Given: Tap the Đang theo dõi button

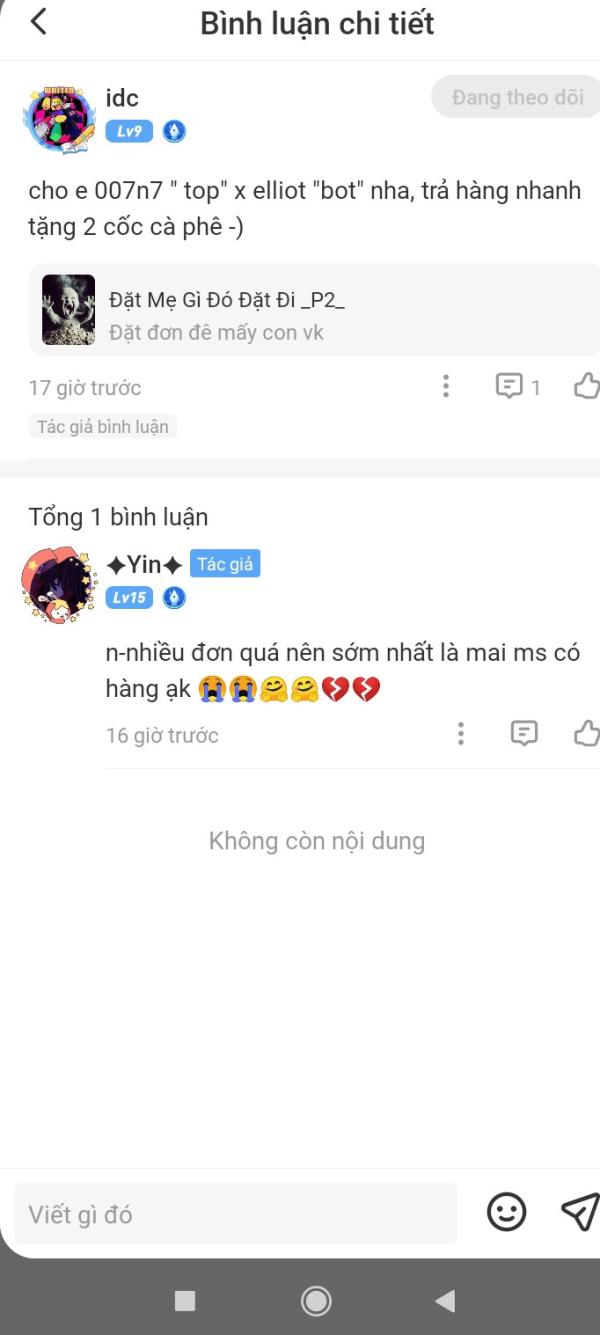Looking at the screenshot, I should point(516,97).
